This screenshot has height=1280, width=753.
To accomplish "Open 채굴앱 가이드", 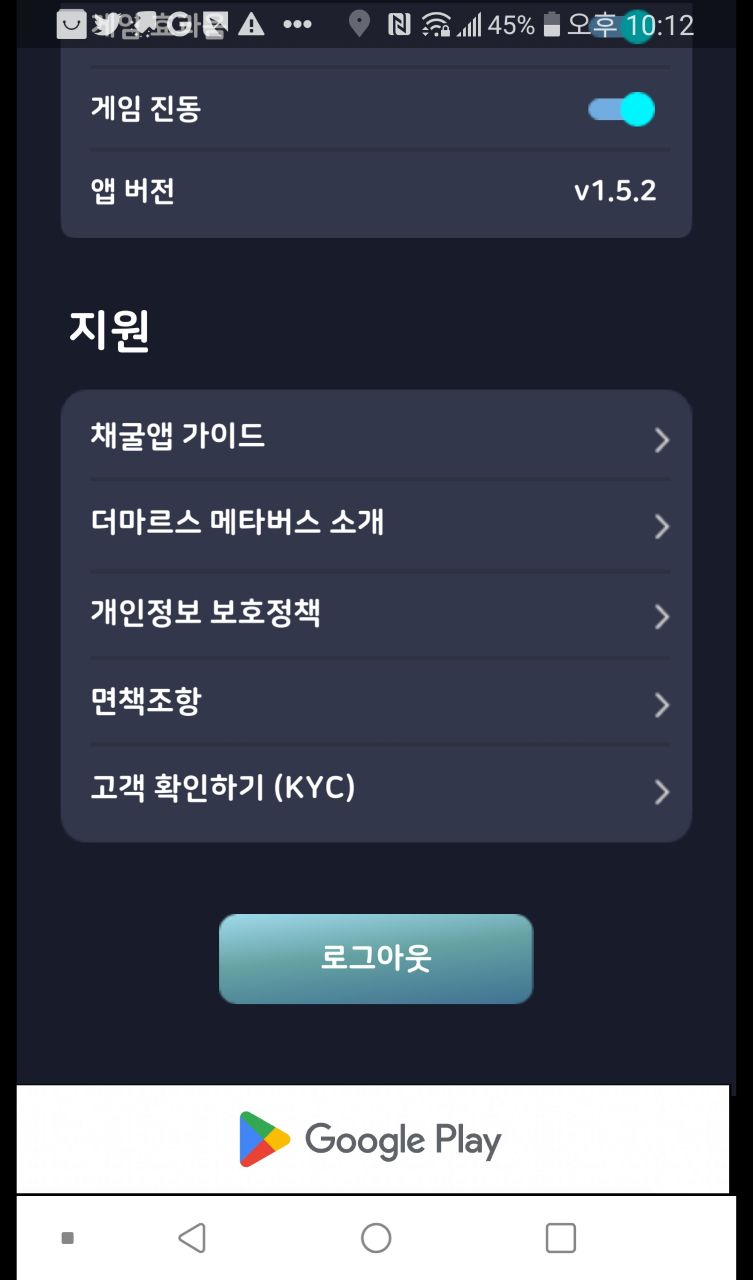I will coord(375,437).
